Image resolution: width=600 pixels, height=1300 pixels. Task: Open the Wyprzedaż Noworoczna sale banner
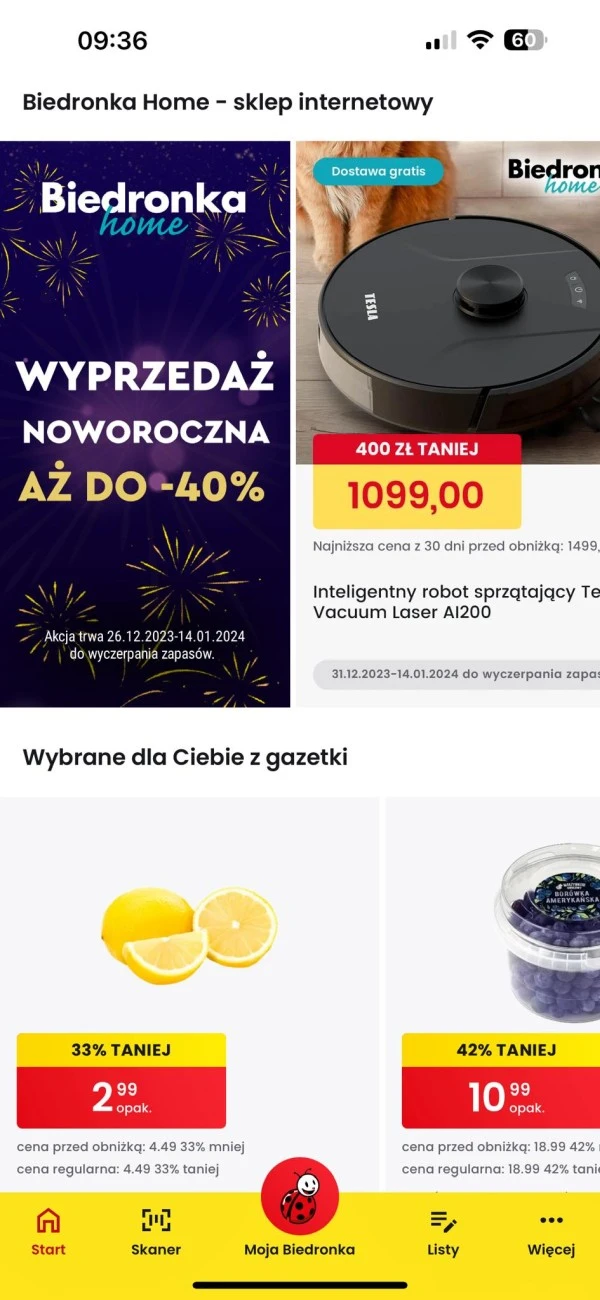(145, 424)
